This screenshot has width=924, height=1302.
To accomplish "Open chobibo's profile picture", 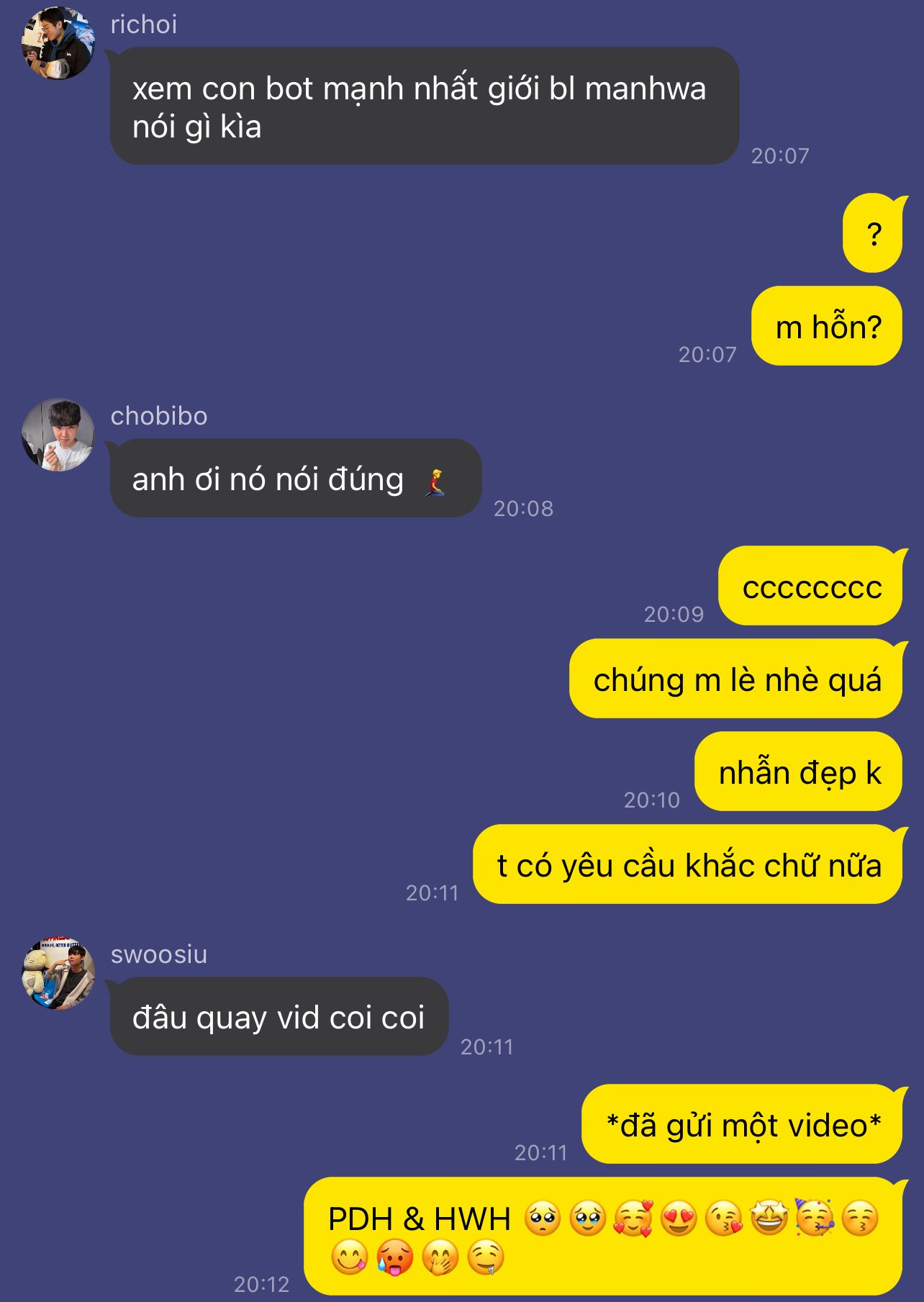I will (x=58, y=435).
